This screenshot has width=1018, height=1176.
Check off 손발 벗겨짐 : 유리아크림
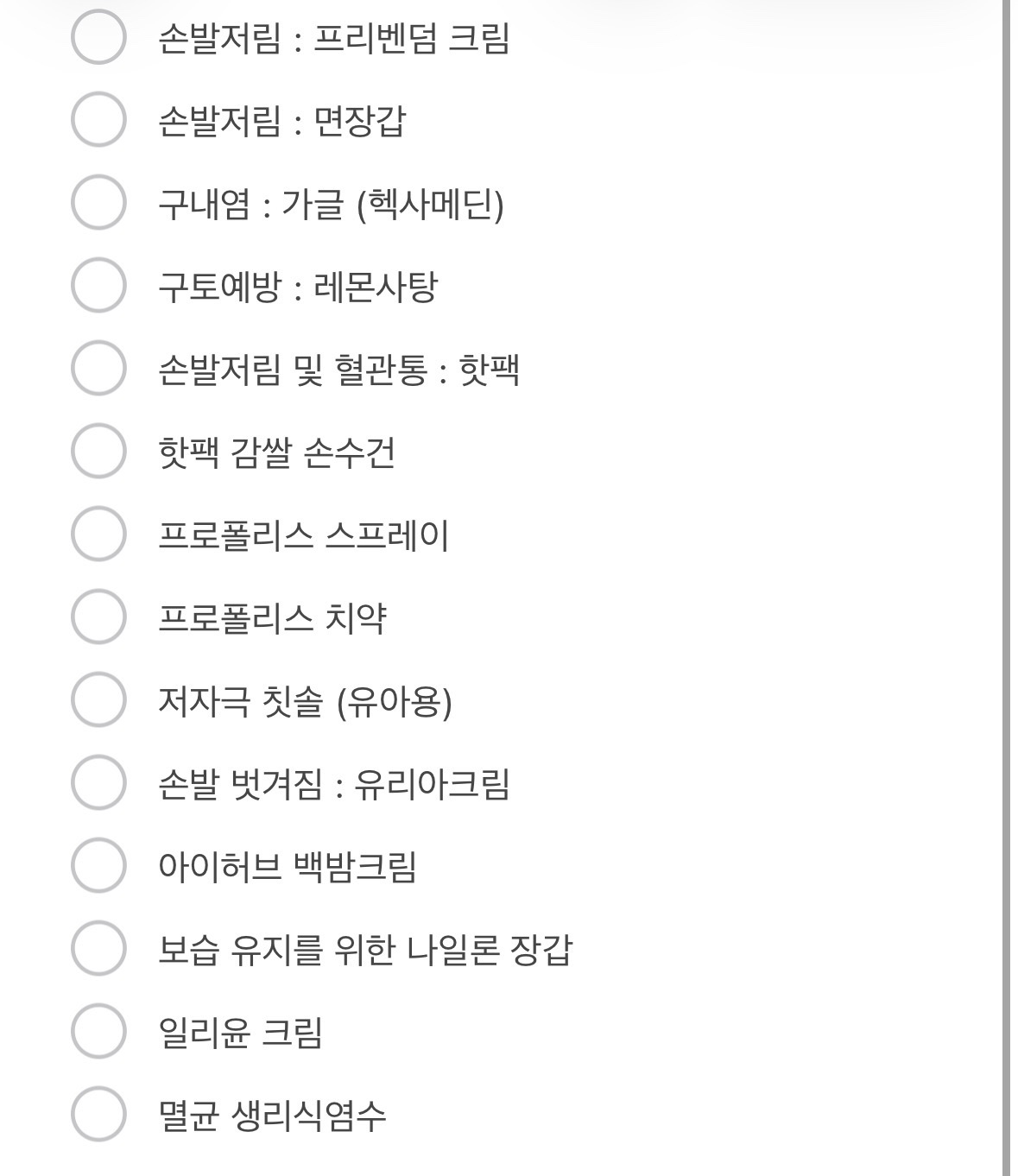coord(98,782)
